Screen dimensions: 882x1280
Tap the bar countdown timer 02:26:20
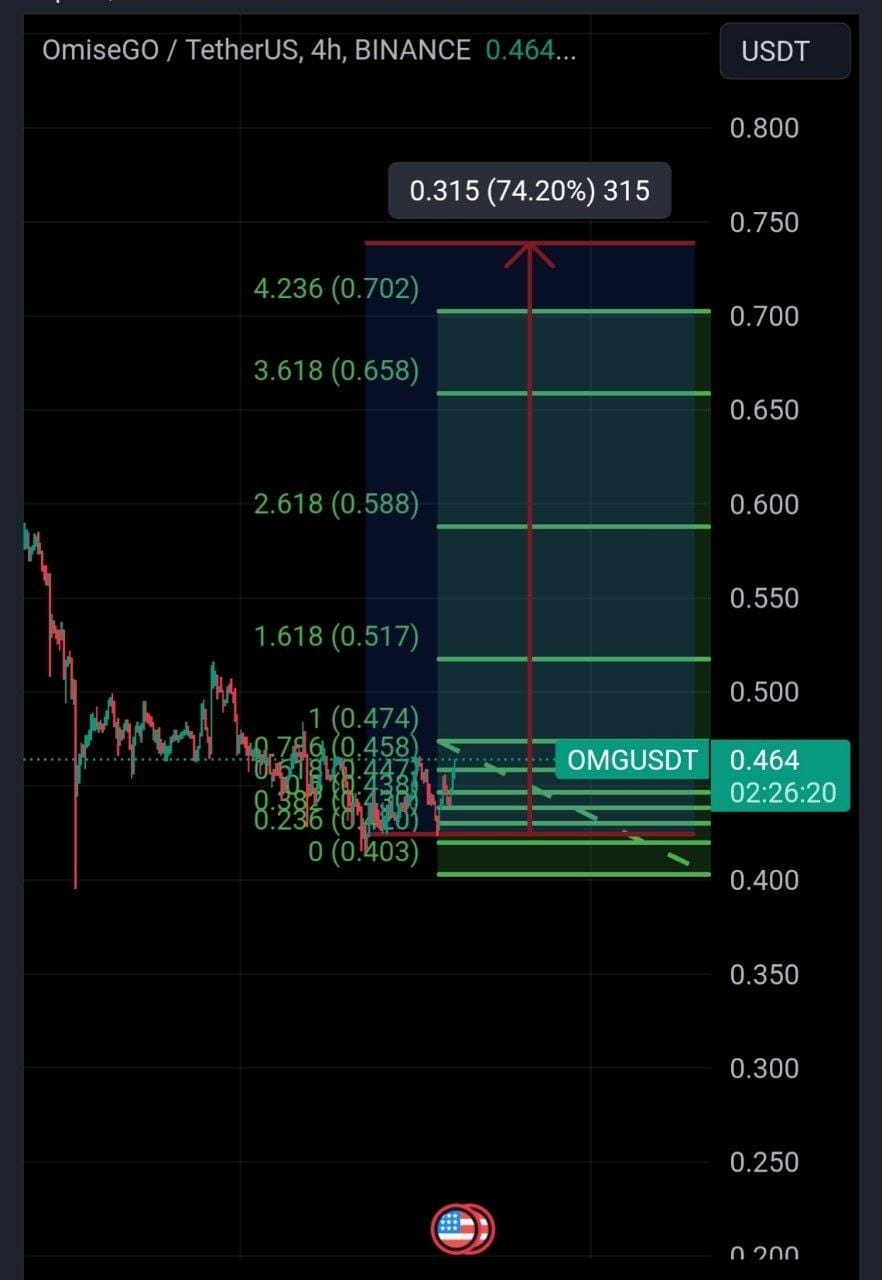(785, 792)
